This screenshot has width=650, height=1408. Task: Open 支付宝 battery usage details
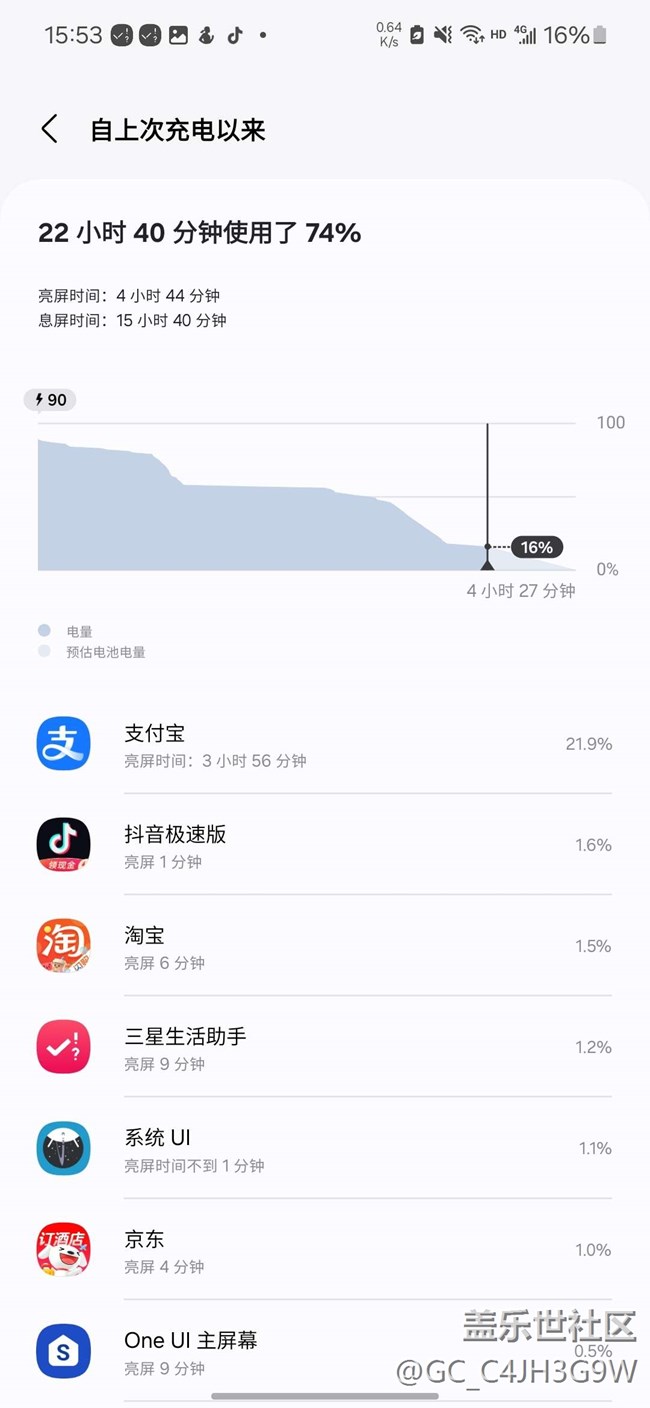click(x=325, y=744)
